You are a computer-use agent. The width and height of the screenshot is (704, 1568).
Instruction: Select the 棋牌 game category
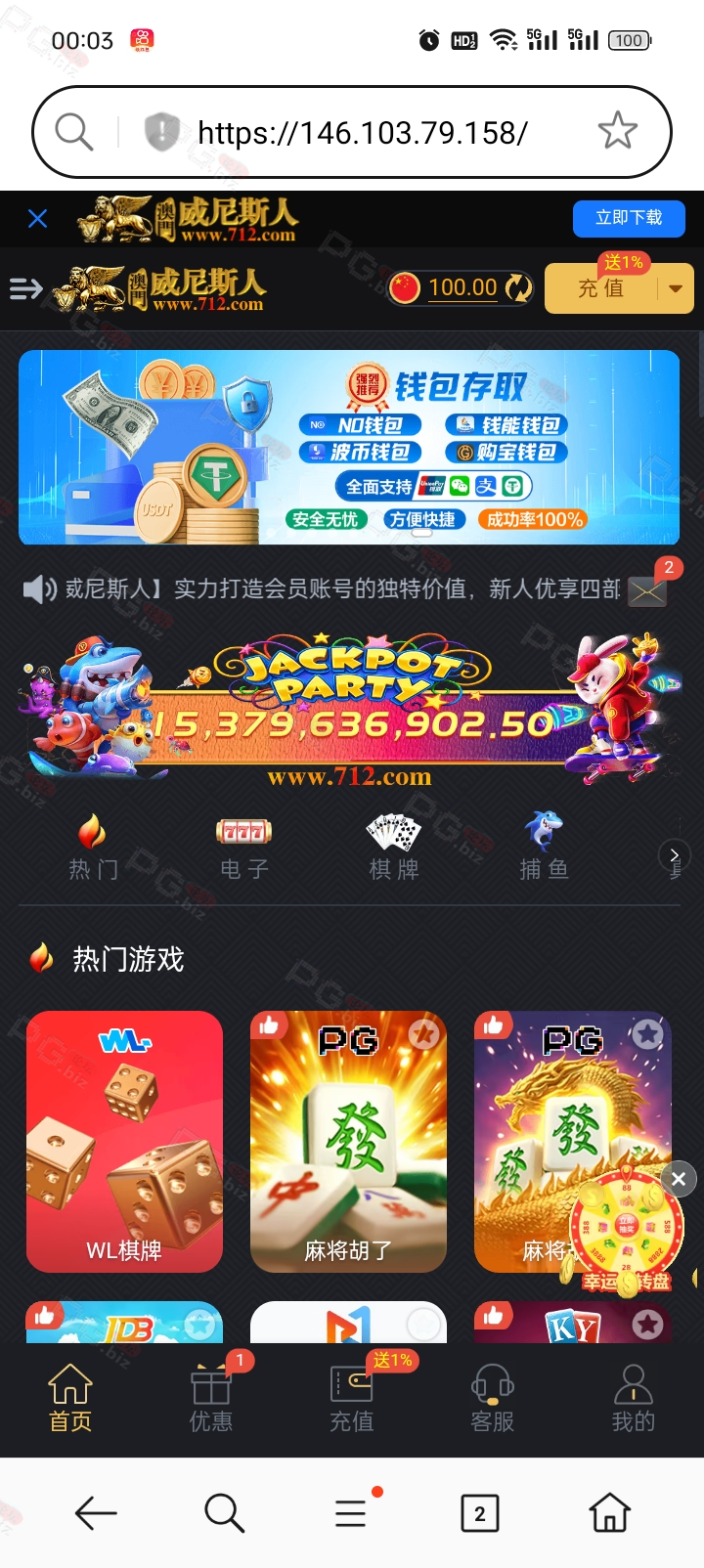(x=394, y=847)
